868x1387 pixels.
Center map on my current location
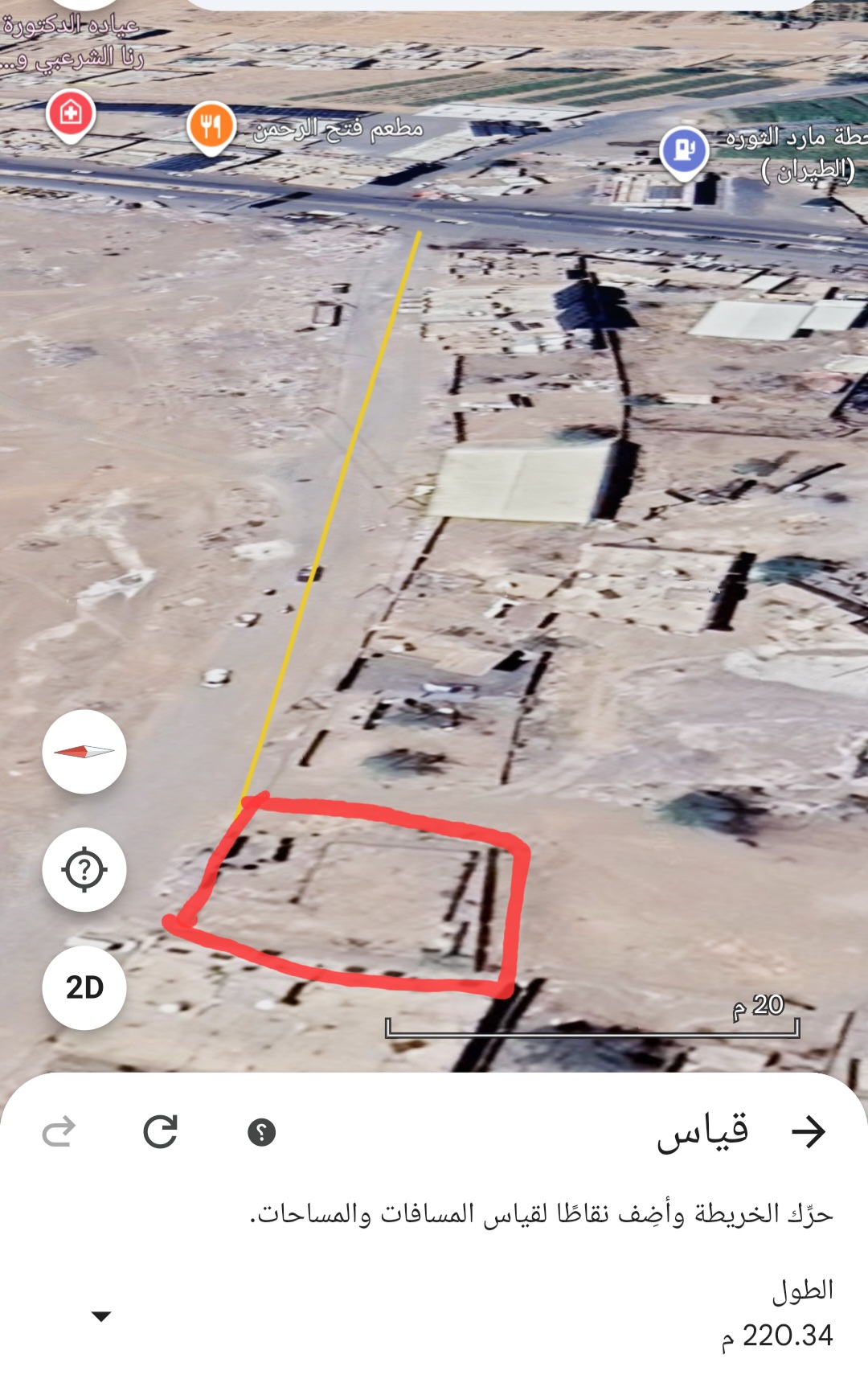(84, 869)
